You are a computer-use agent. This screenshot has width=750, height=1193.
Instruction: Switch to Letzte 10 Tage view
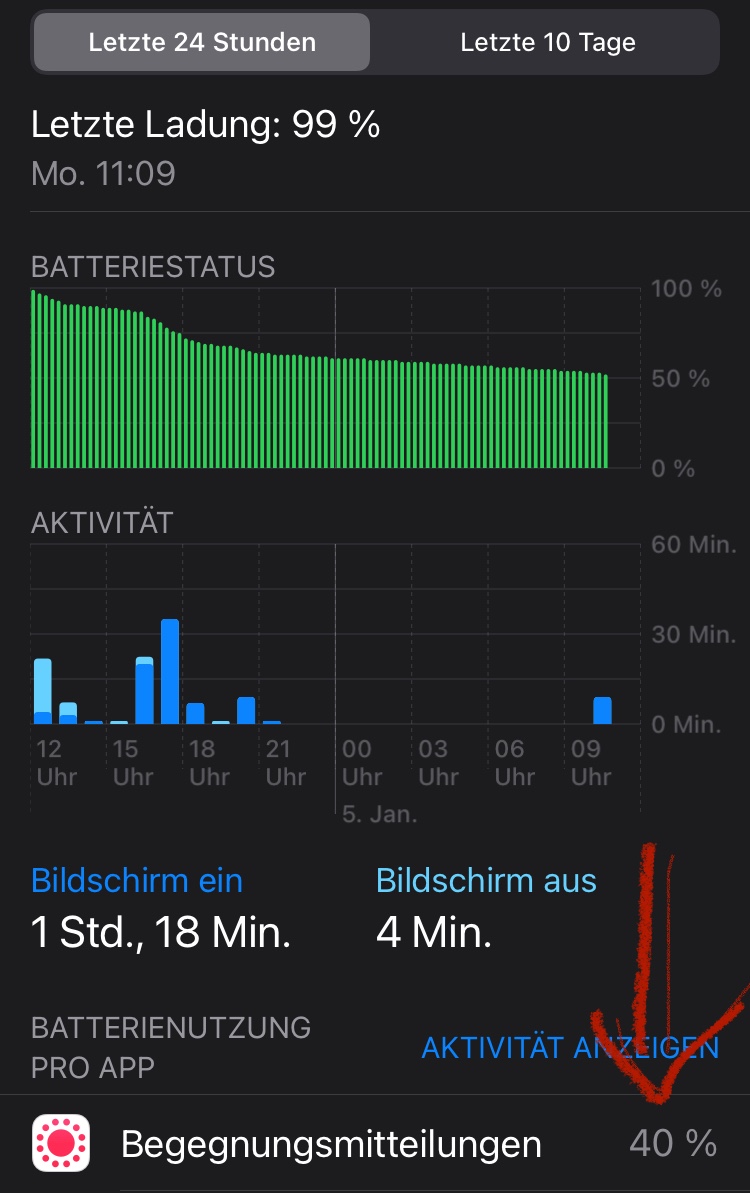tap(547, 43)
